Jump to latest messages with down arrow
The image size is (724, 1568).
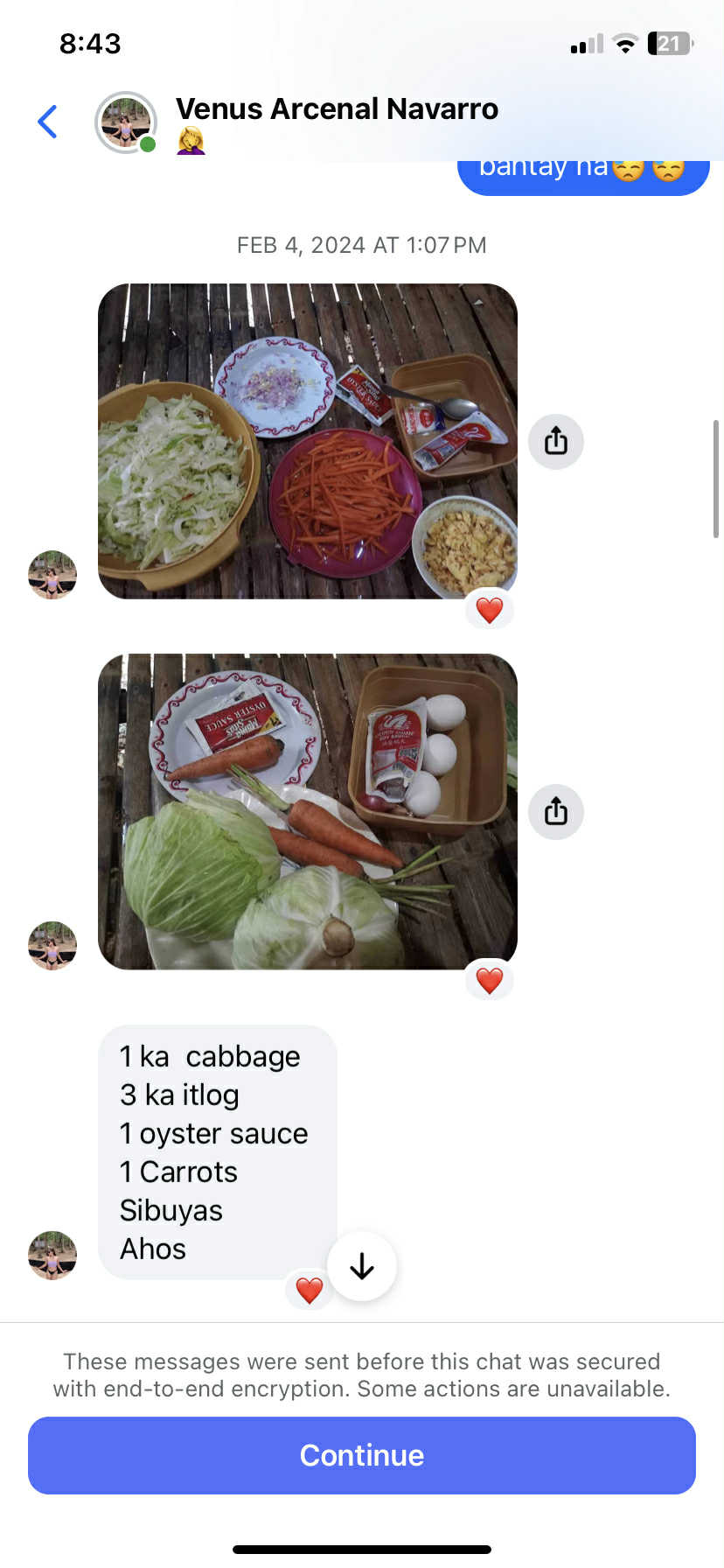coord(361,1265)
